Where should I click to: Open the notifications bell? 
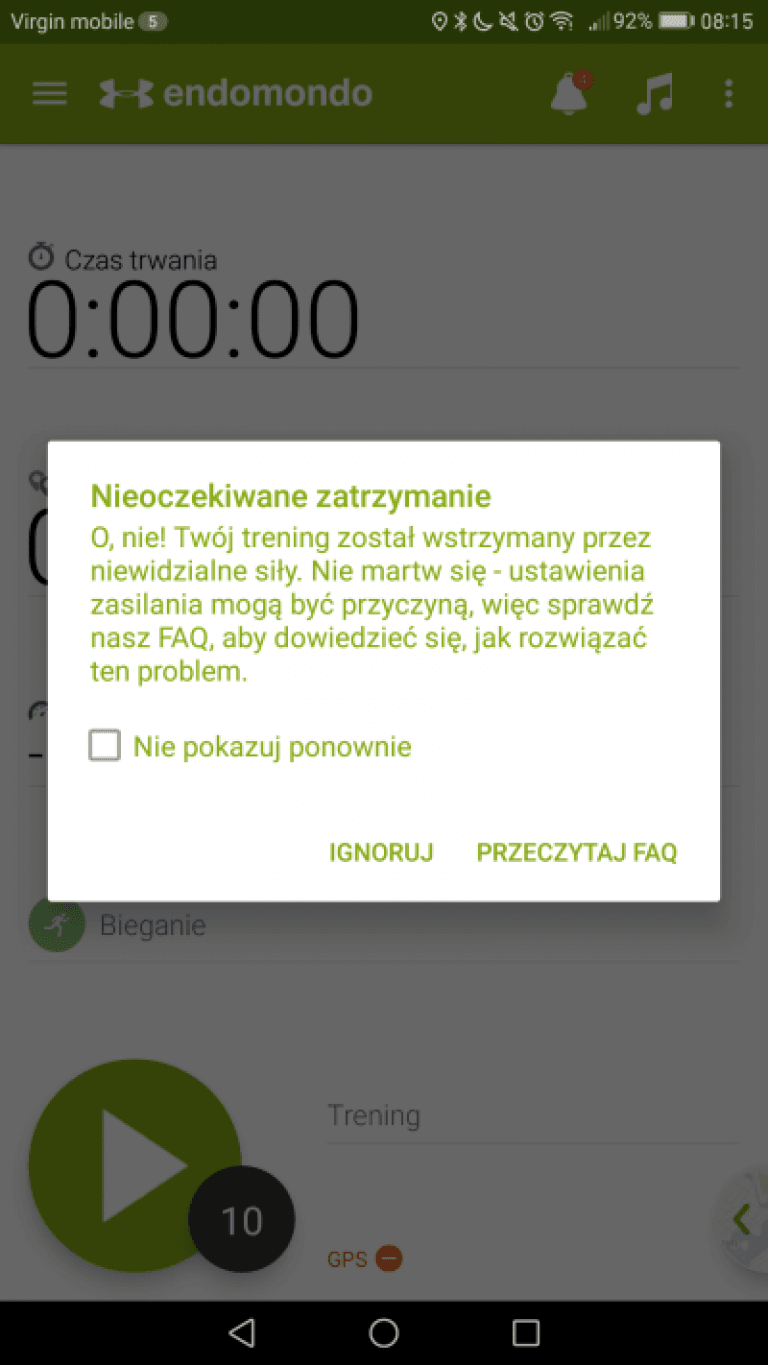point(569,94)
